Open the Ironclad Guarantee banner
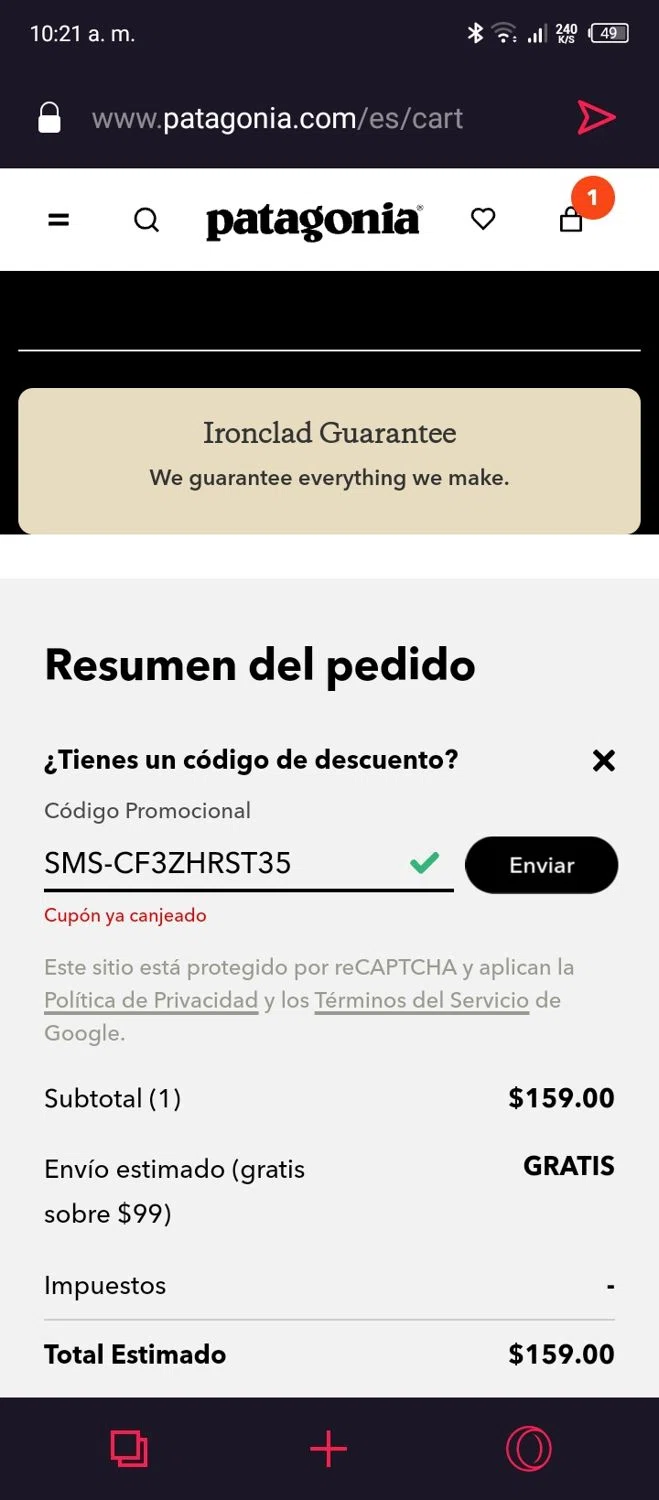Image resolution: width=659 pixels, height=1500 pixels. 329,460
